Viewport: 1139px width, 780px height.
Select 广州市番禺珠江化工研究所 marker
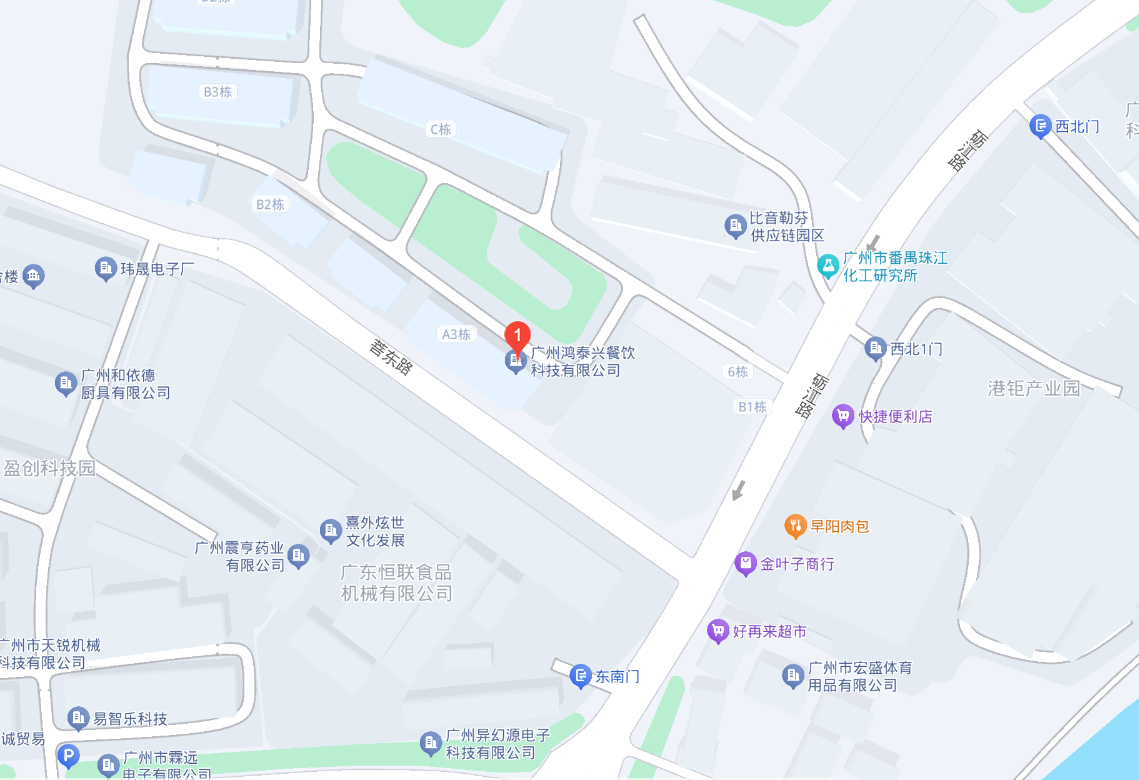pos(828,266)
